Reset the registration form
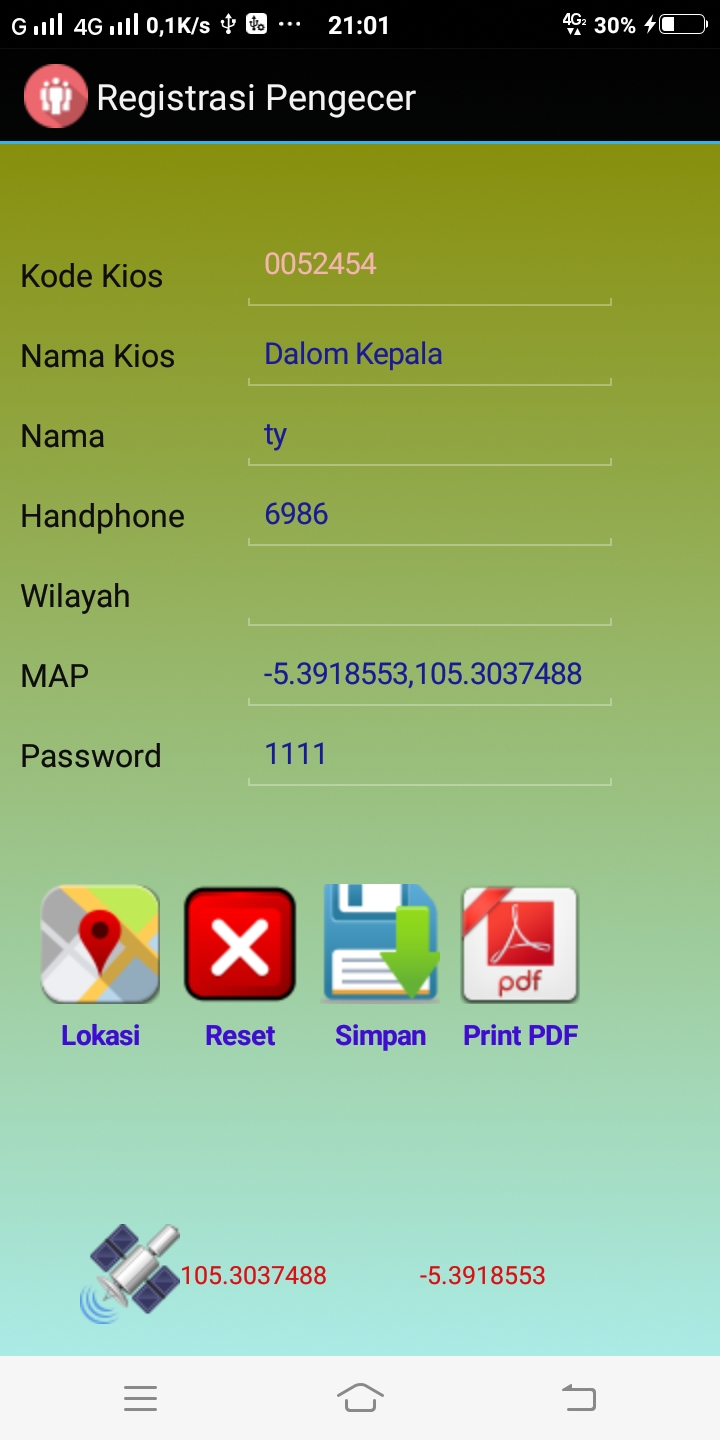Screen dimensions: 720x1440 pyautogui.click(x=240, y=945)
